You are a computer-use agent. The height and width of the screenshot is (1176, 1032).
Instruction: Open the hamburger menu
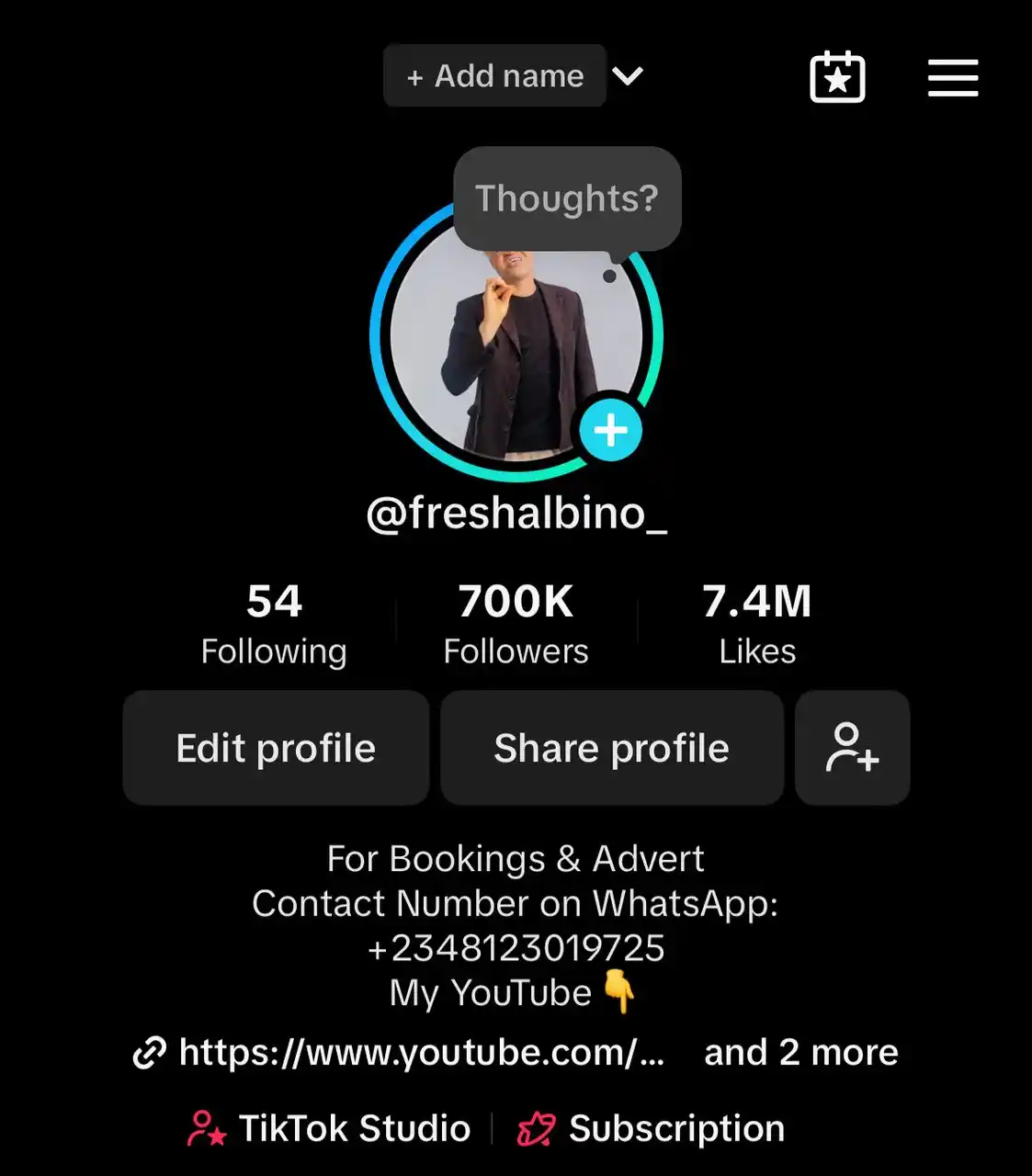[x=952, y=78]
